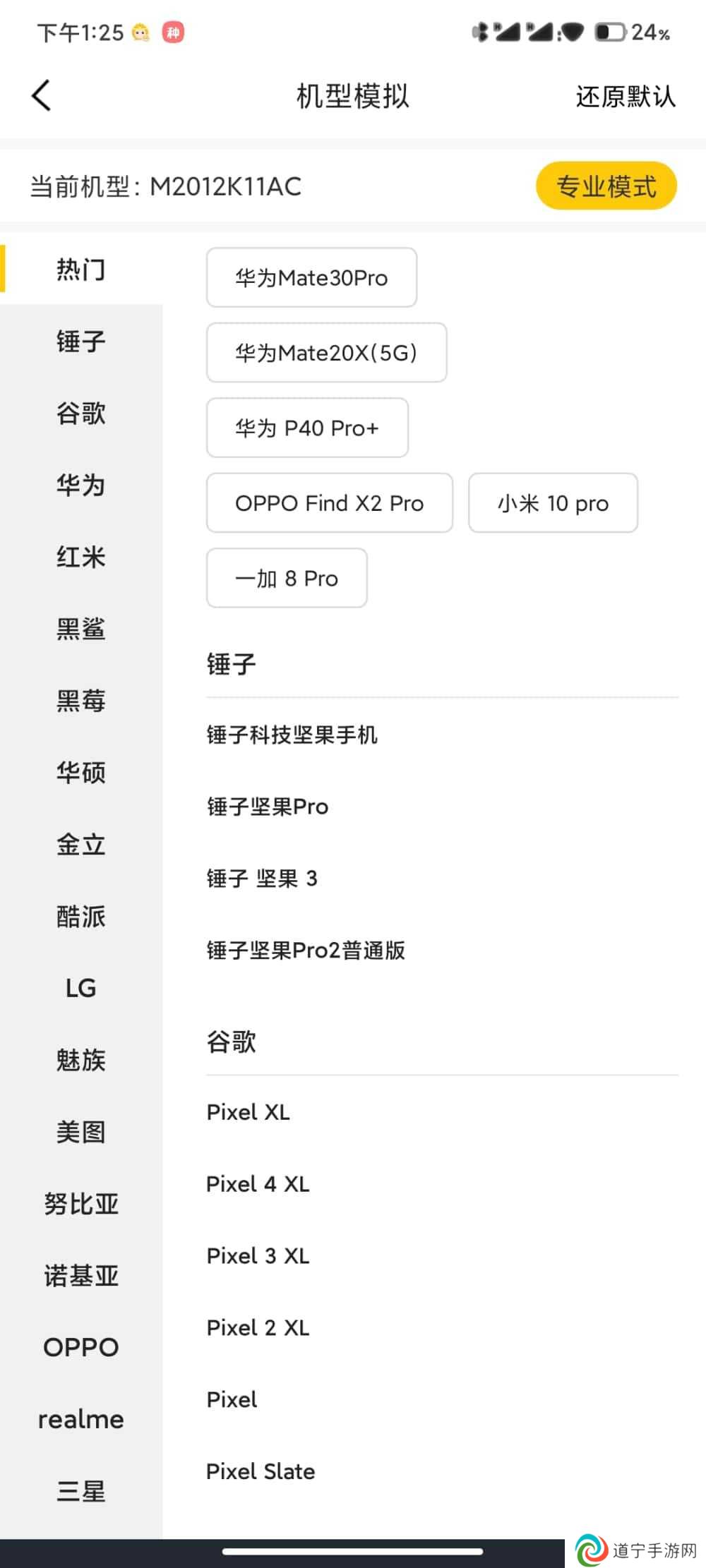This screenshot has height=1568, width=706.
Task: Pick the Pixel XL model
Action: (x=248, y=1112)
